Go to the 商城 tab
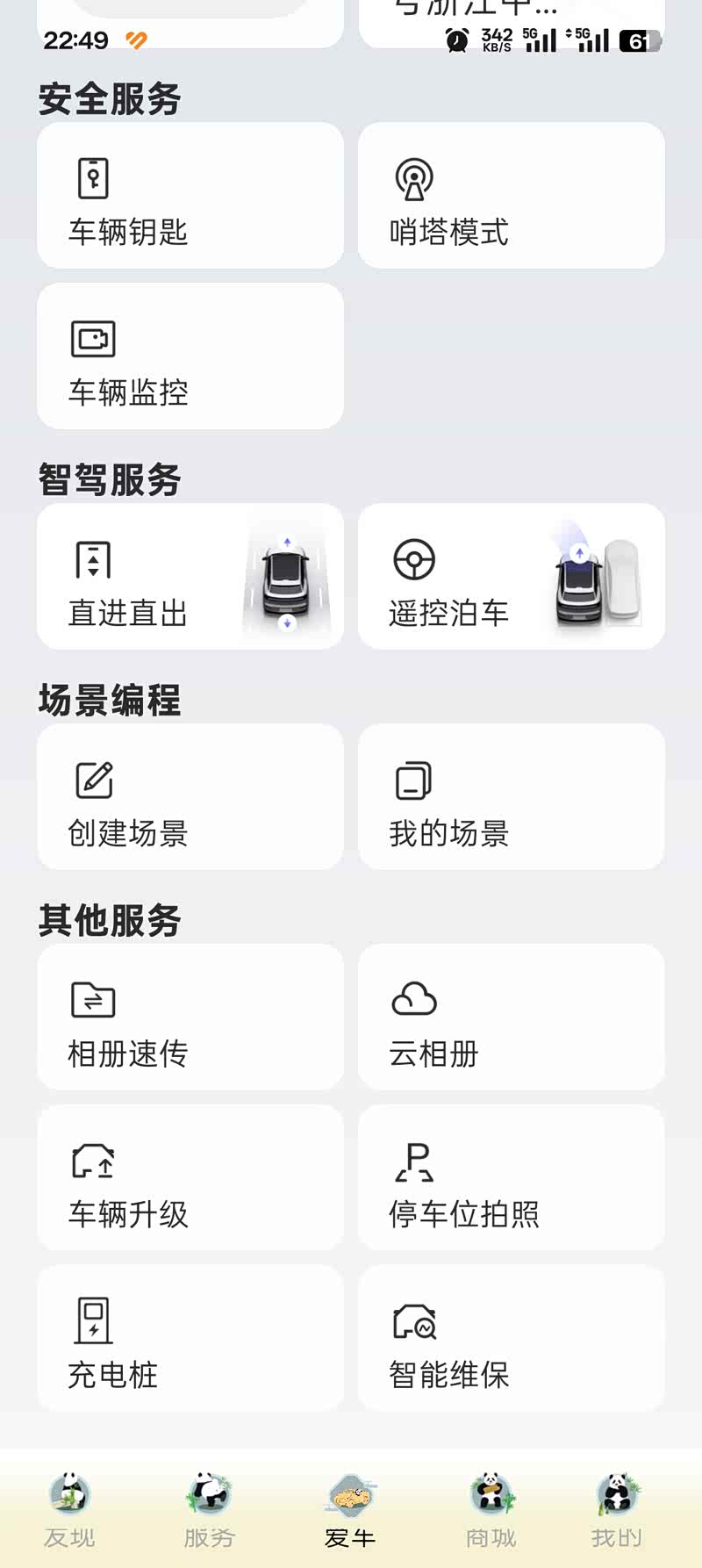The image size is (702, 1568). 491,1510
